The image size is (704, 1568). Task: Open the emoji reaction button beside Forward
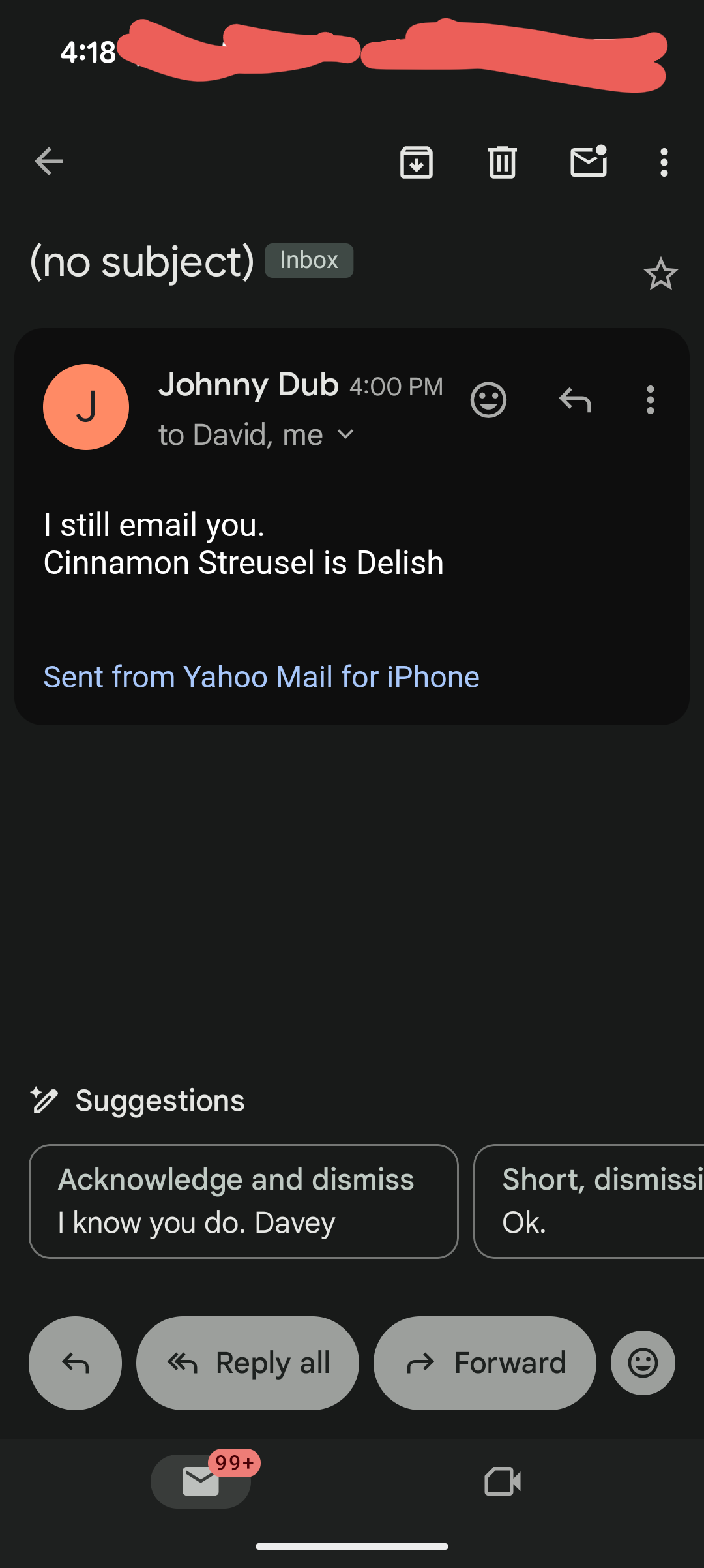click(643, 1363)
